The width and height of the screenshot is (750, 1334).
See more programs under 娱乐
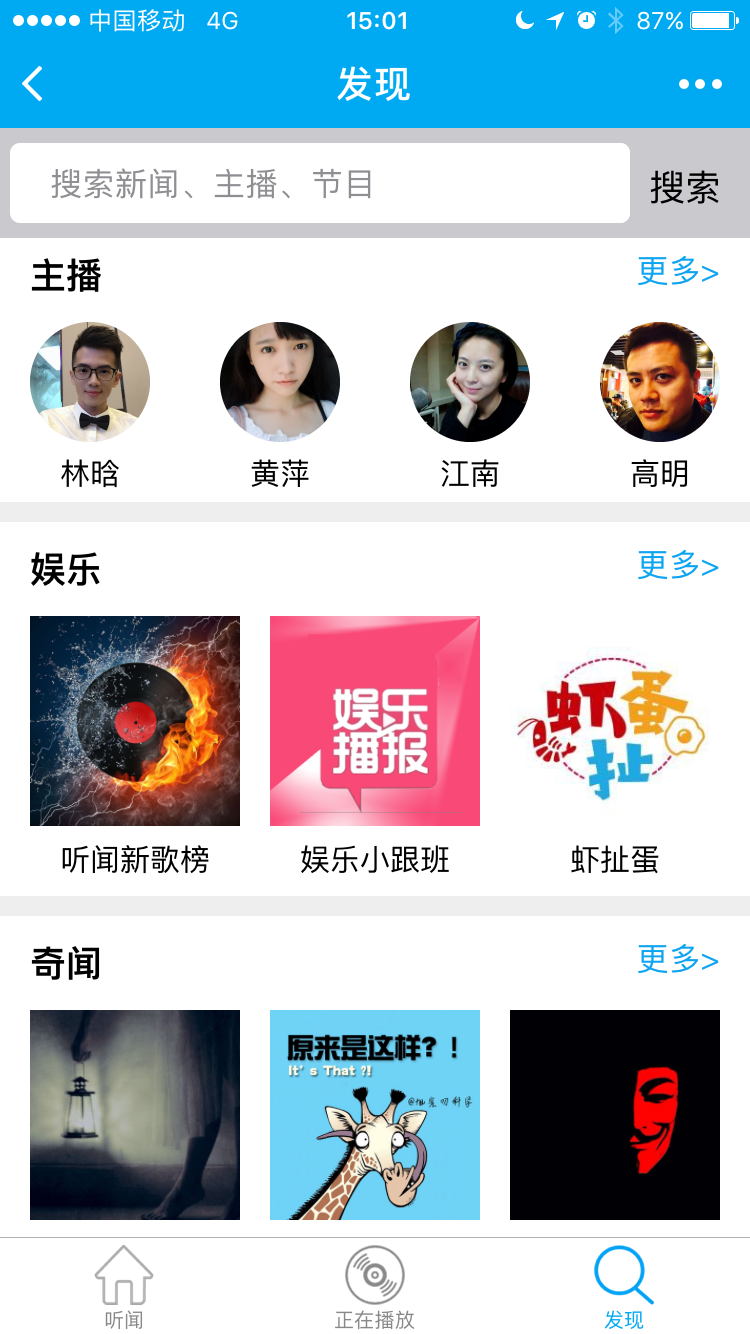pos(678,565)
